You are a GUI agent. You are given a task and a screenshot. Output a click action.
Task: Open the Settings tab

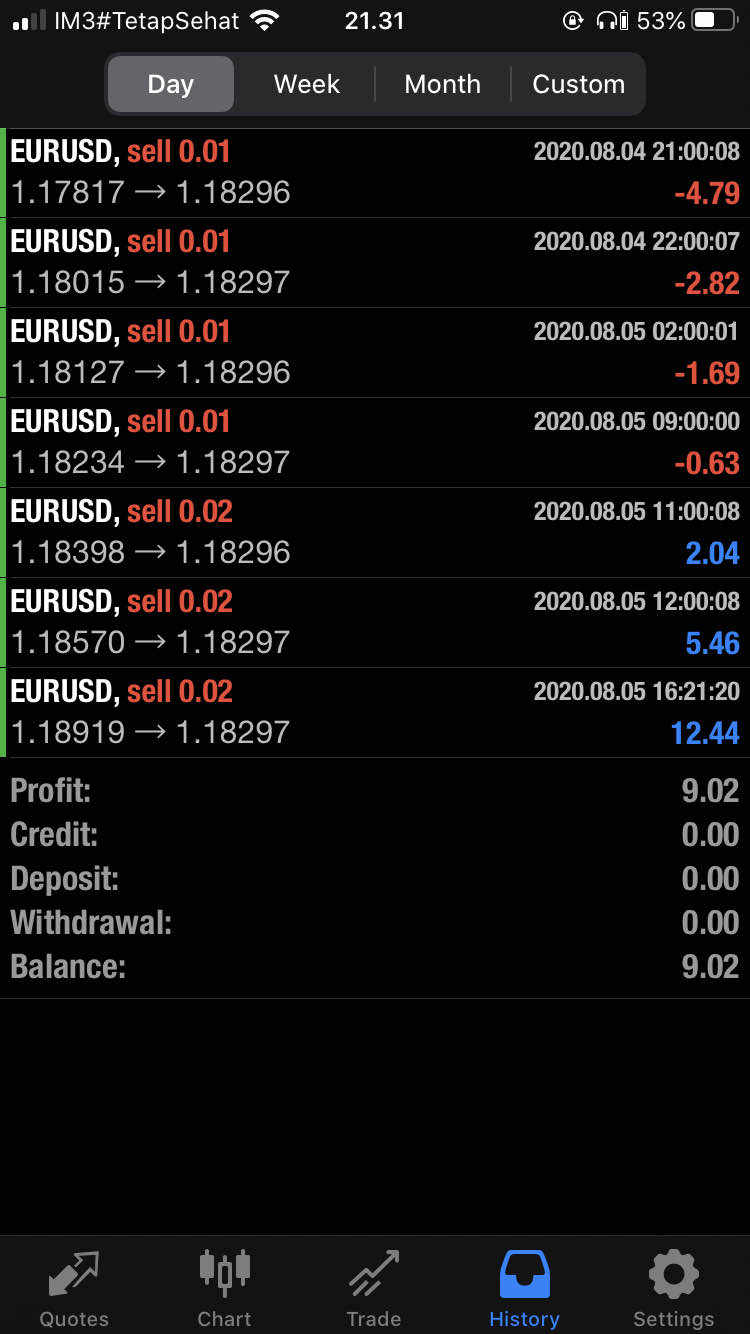click(x=674, y=1287)
